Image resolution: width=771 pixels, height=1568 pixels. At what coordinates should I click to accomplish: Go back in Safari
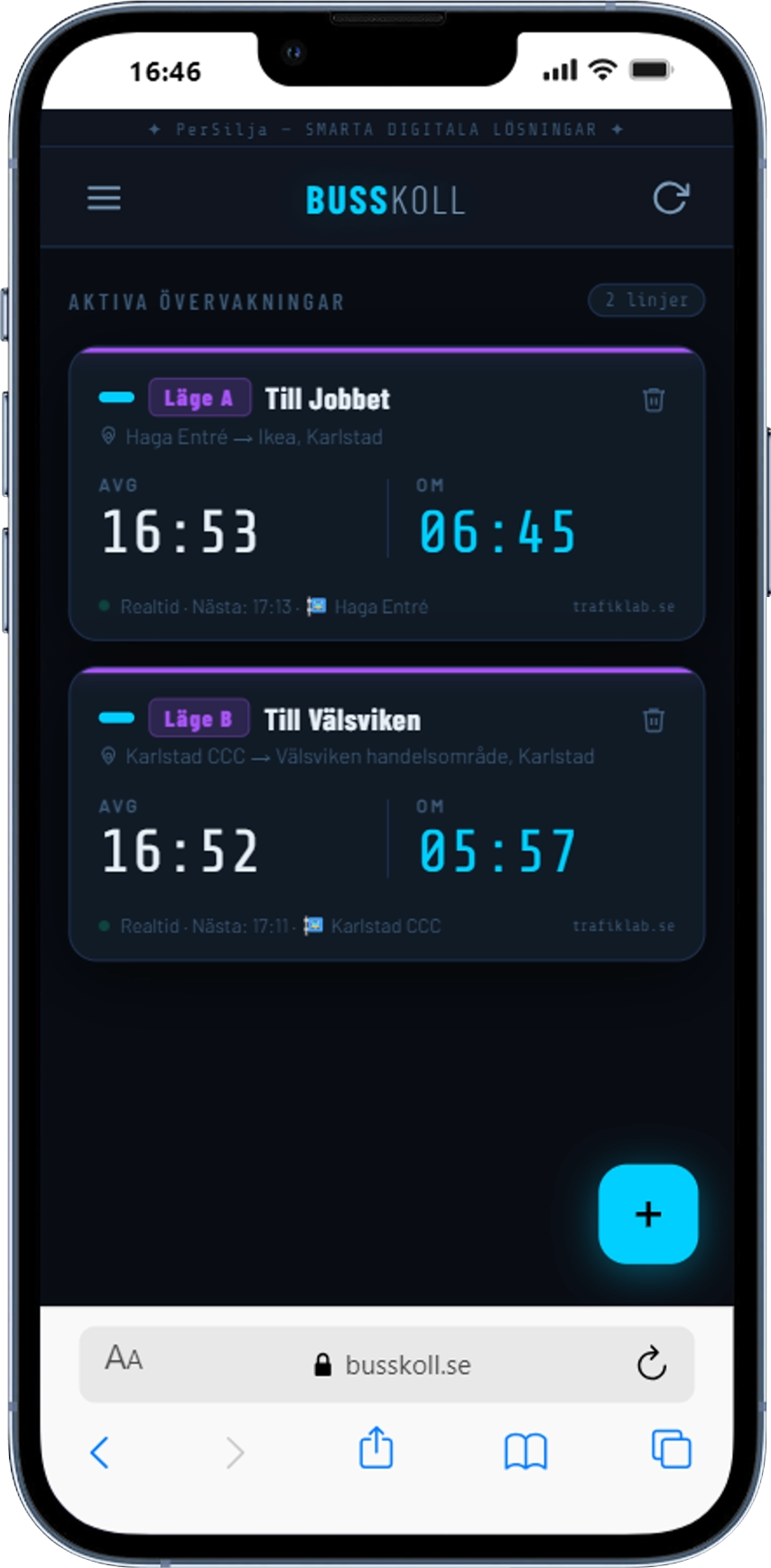100,1452
